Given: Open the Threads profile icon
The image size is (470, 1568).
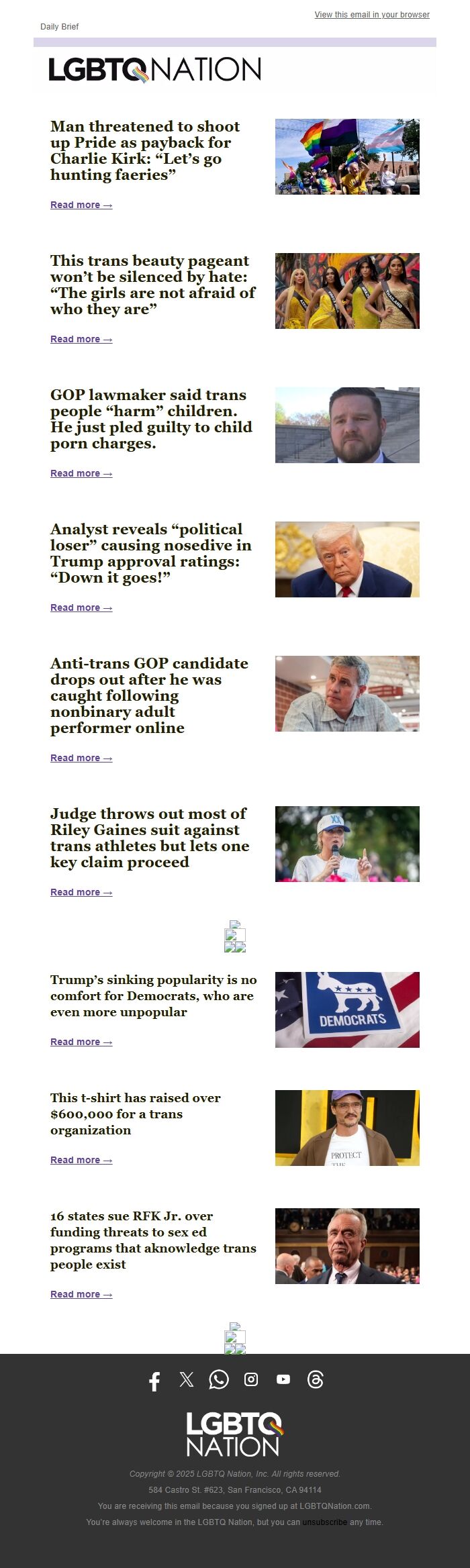Looking at the screenshot, I should tap(316, 1379).
